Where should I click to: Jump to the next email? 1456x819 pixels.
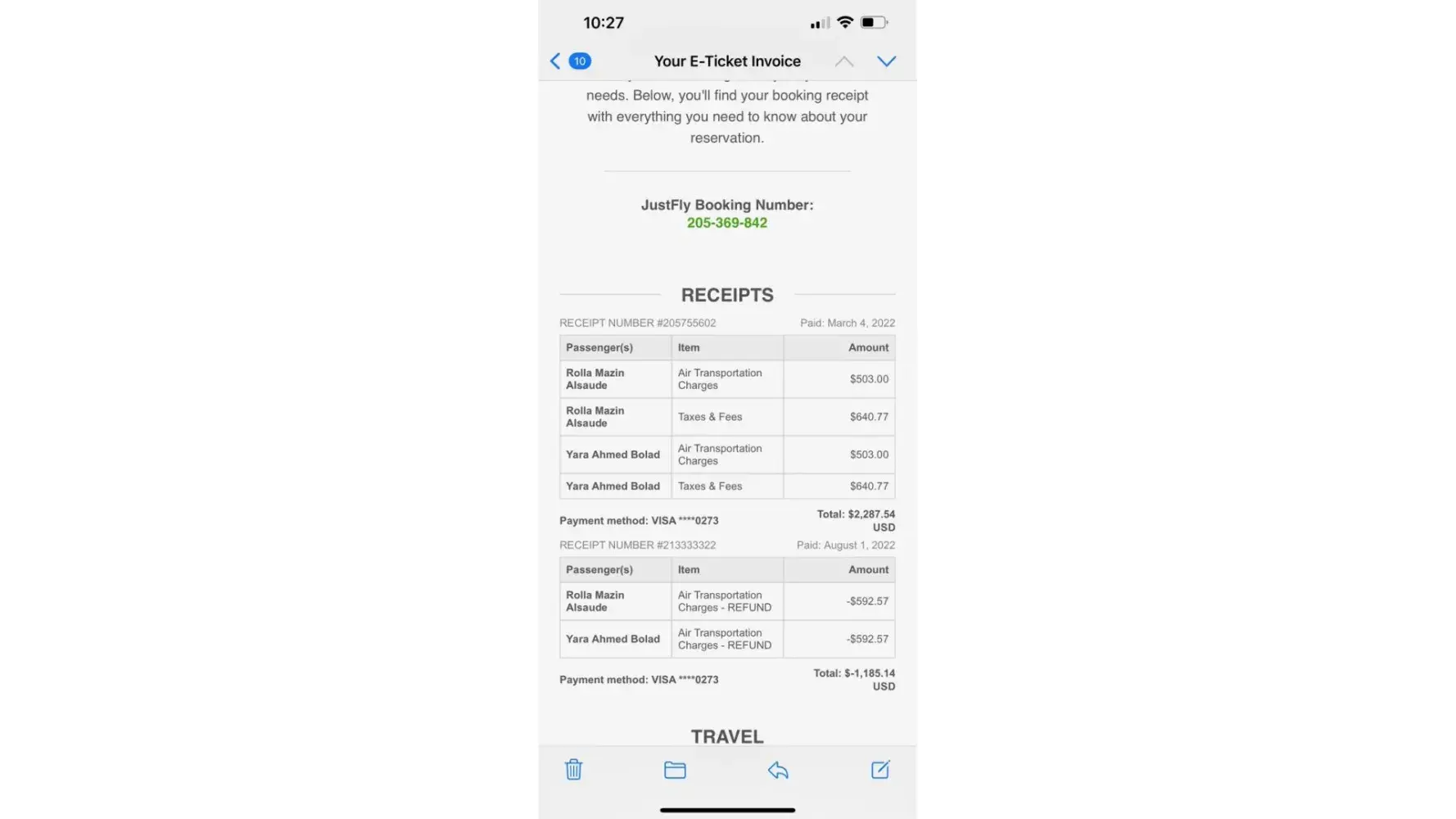[886, 61]
